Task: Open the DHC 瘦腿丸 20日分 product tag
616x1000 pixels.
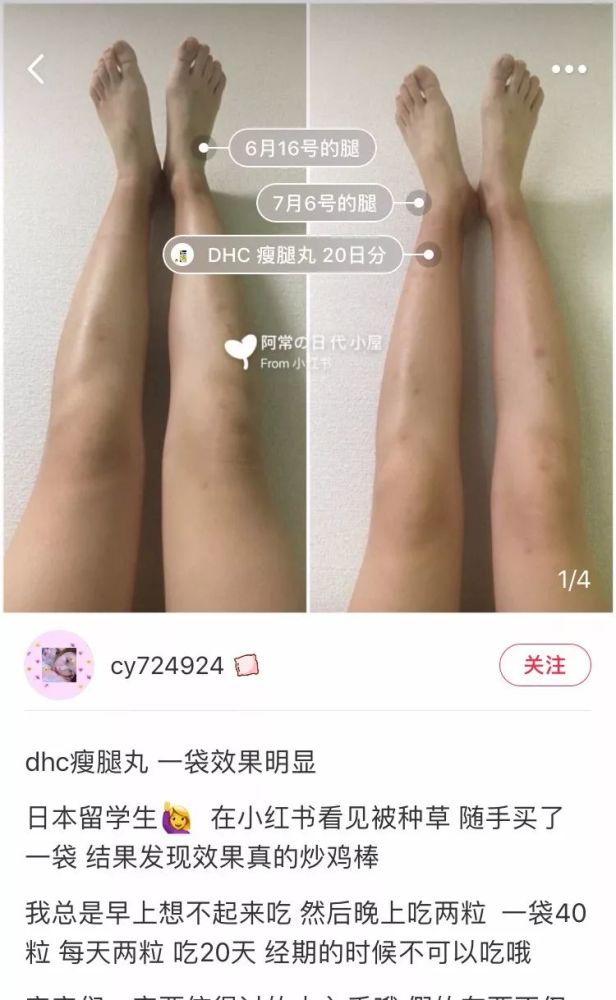Action: point(284,255)
